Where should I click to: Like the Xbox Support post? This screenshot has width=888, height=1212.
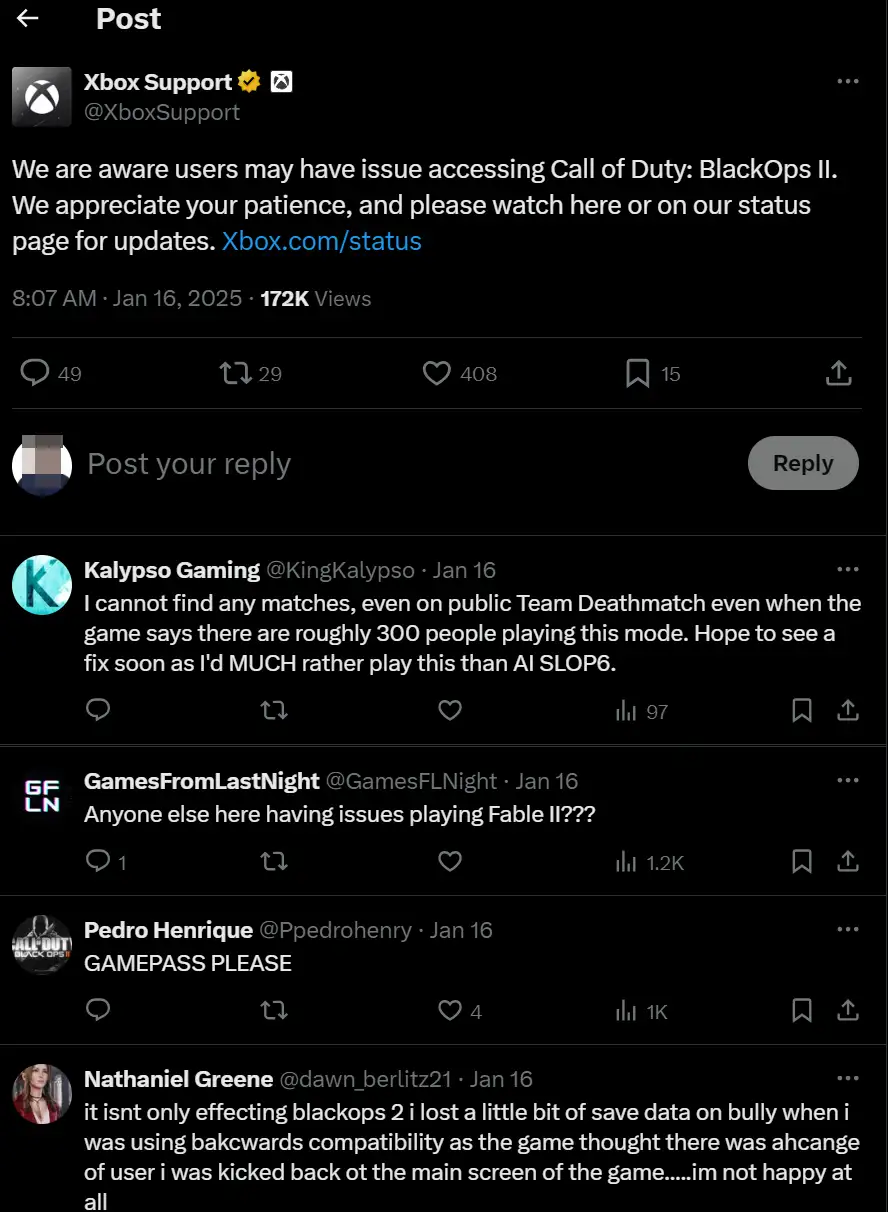pyautogui.click(x=437, y=373)
